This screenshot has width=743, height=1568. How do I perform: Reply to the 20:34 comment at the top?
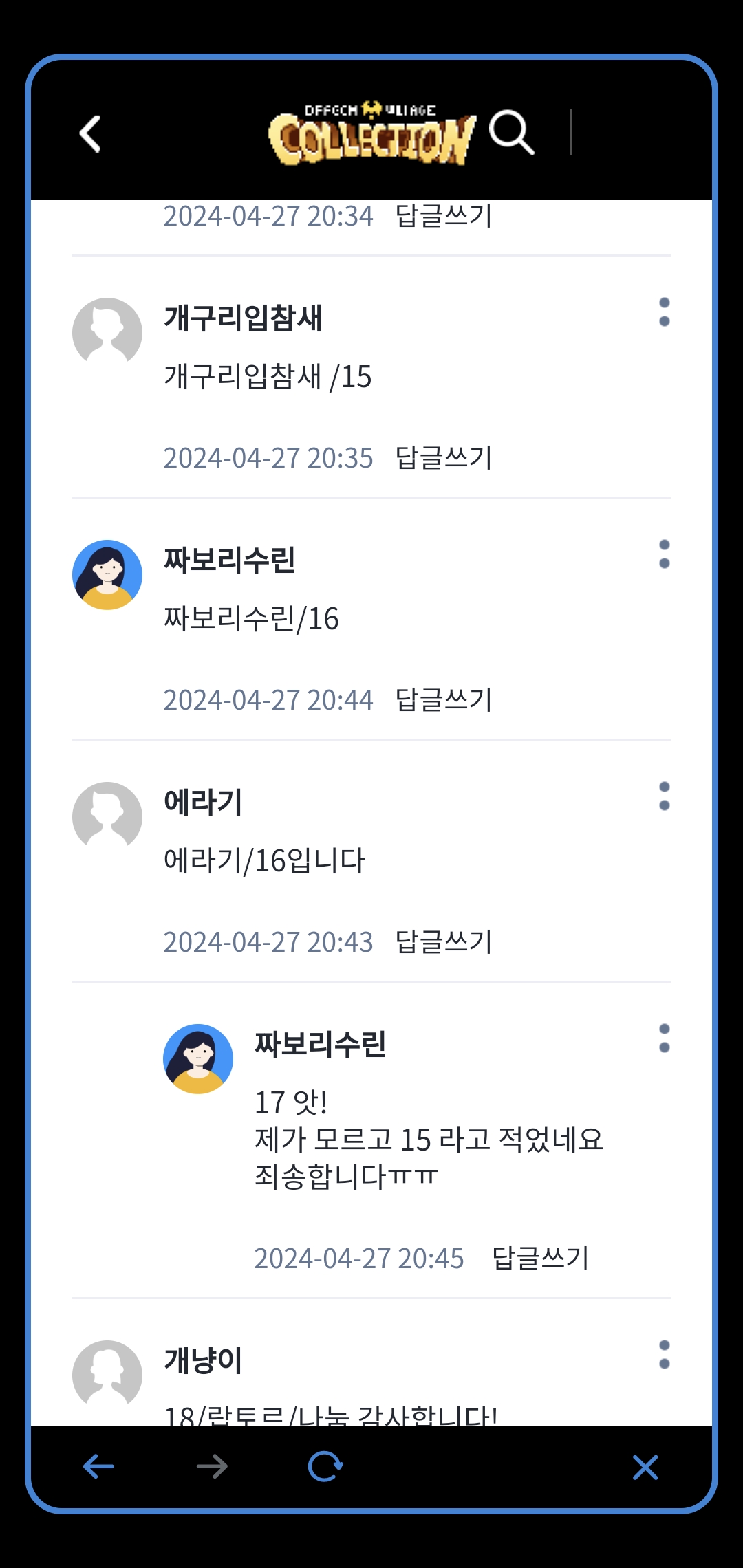point(444,216)
